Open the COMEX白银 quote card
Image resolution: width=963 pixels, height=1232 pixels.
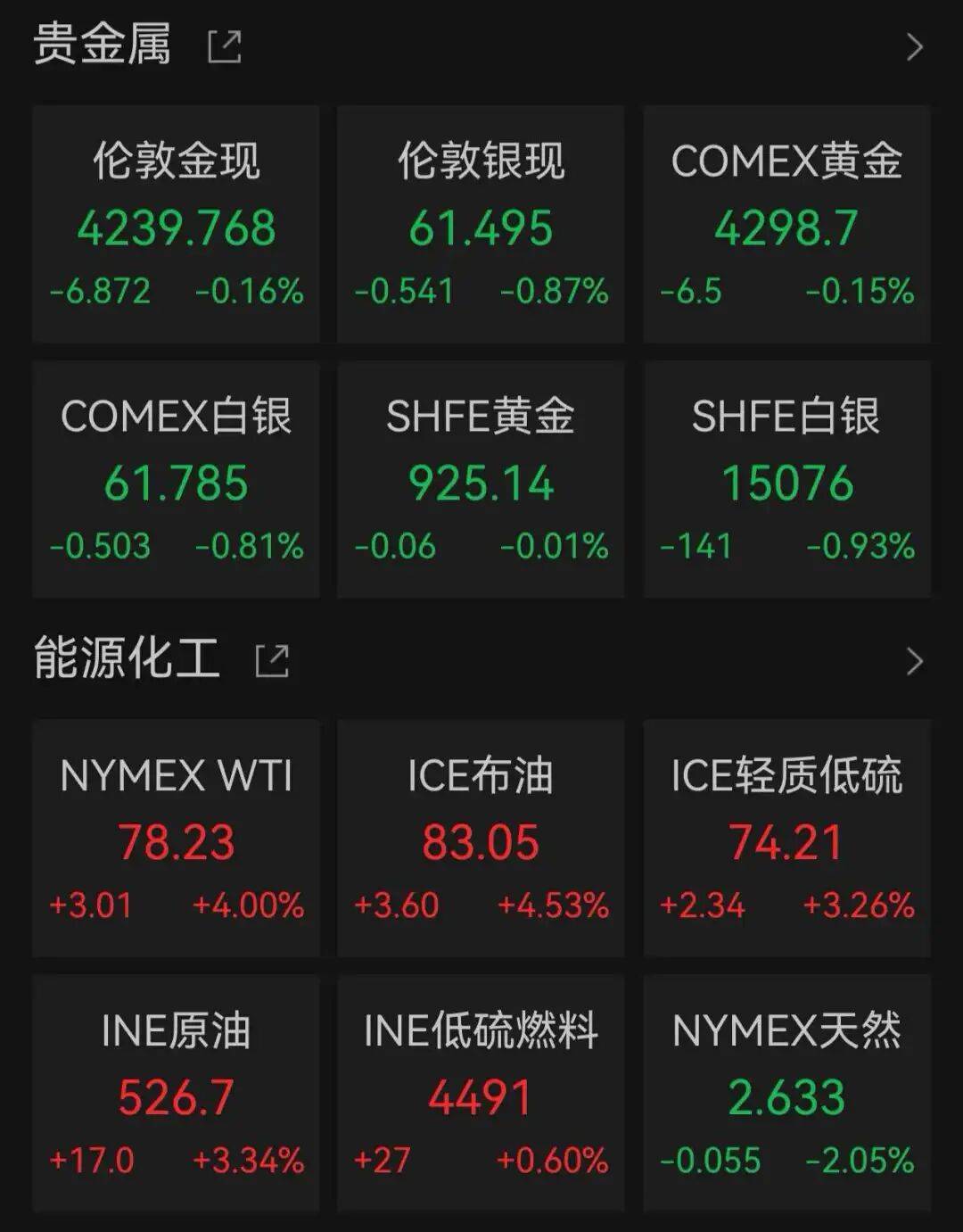[177, 479]
